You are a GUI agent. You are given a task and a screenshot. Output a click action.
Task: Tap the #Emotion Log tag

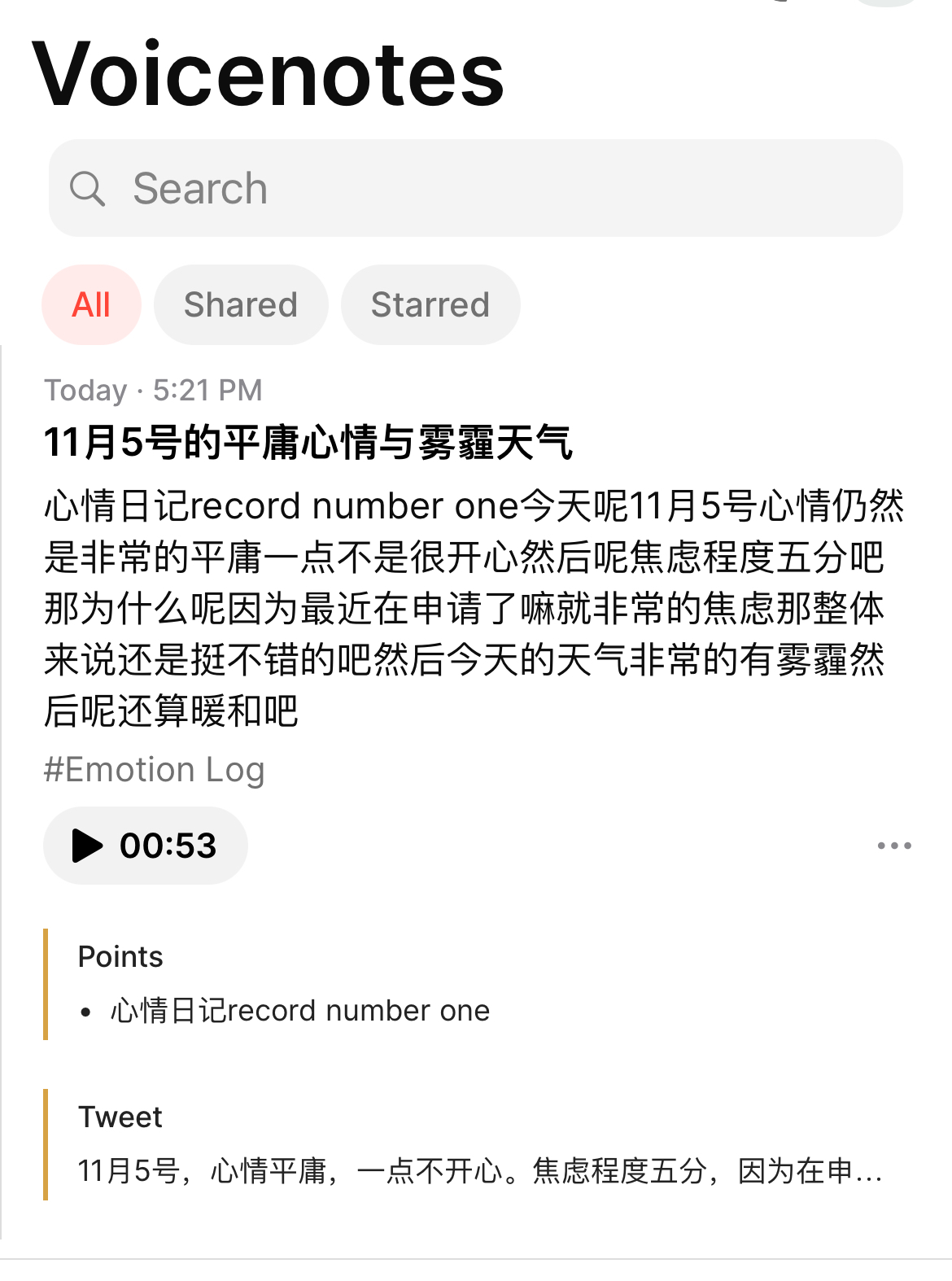(x=154, y=770)
